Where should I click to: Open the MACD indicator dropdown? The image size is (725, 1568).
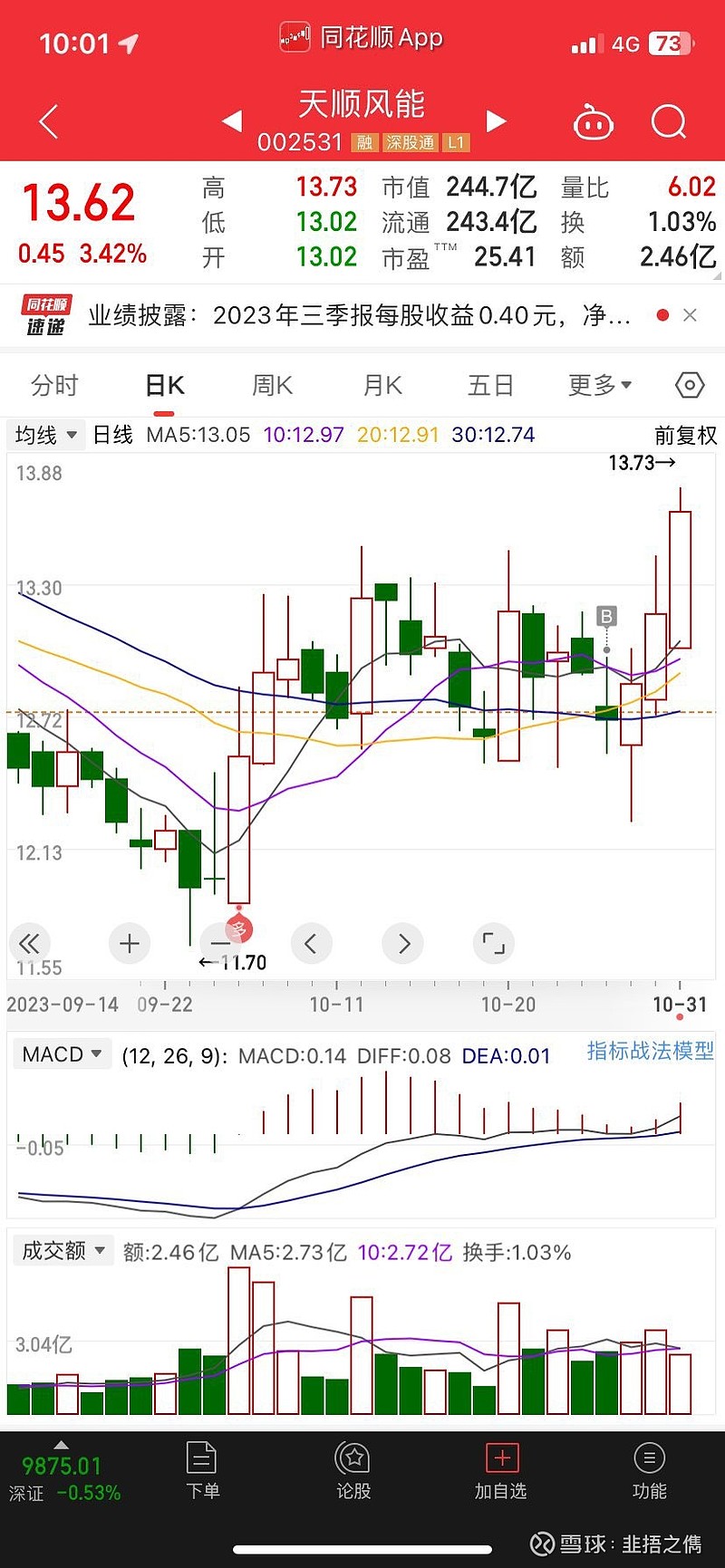[61, 1053]
